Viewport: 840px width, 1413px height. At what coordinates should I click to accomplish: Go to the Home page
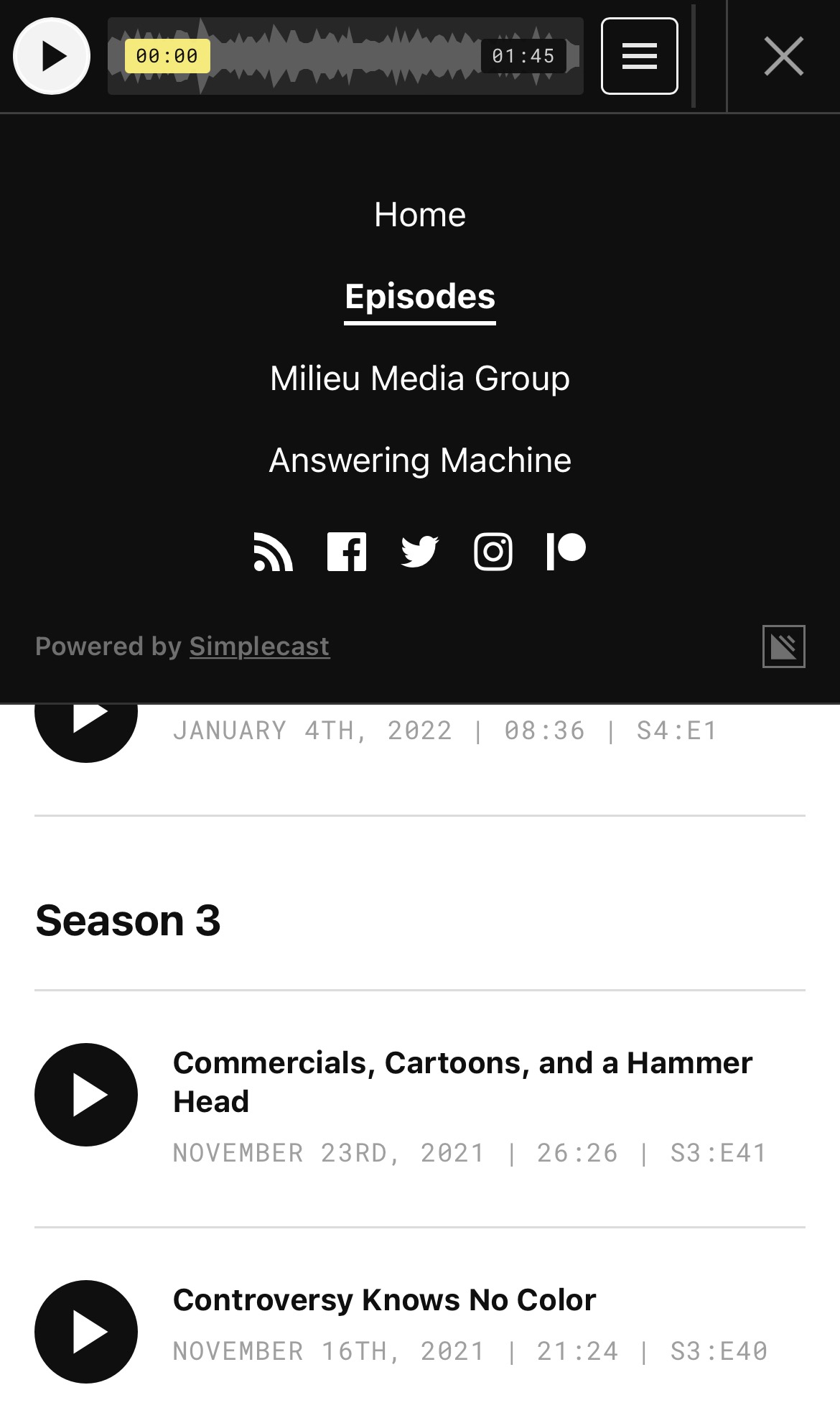[x=420, y=215]
